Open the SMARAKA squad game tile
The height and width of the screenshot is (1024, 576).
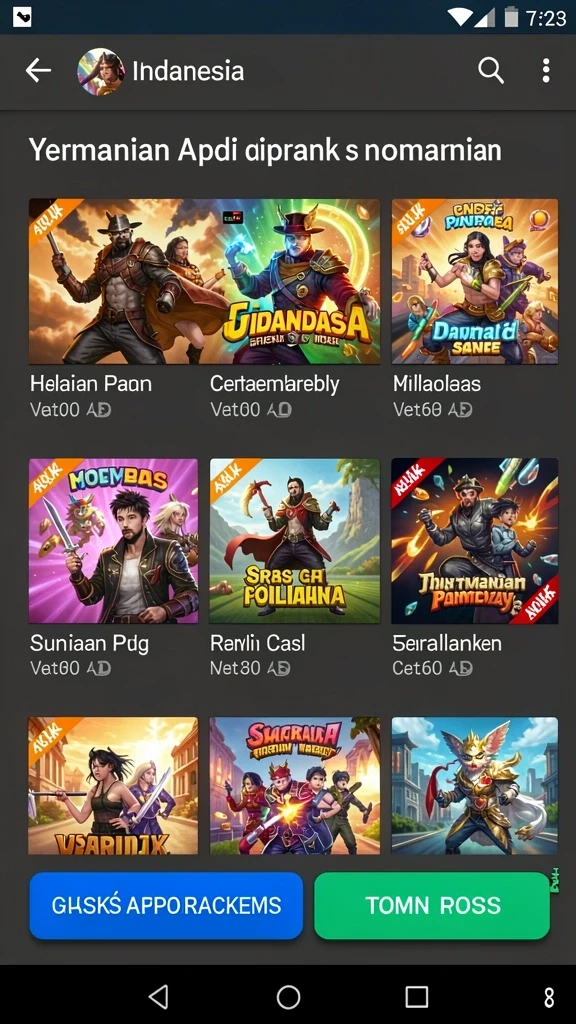point(295,786)
